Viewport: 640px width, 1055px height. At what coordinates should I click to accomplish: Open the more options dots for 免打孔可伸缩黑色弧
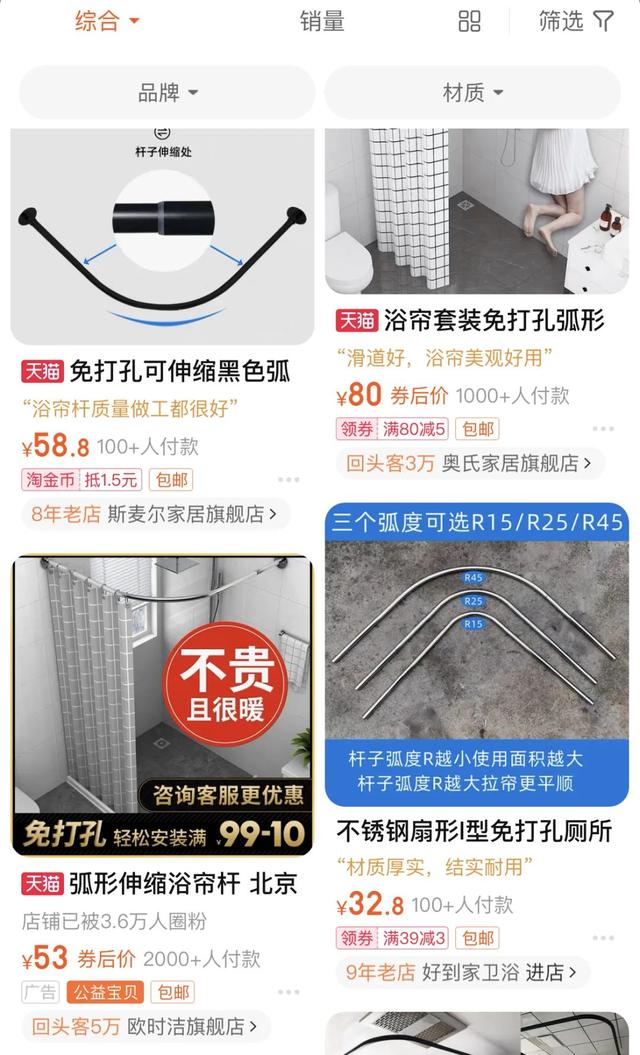point(288,480)
